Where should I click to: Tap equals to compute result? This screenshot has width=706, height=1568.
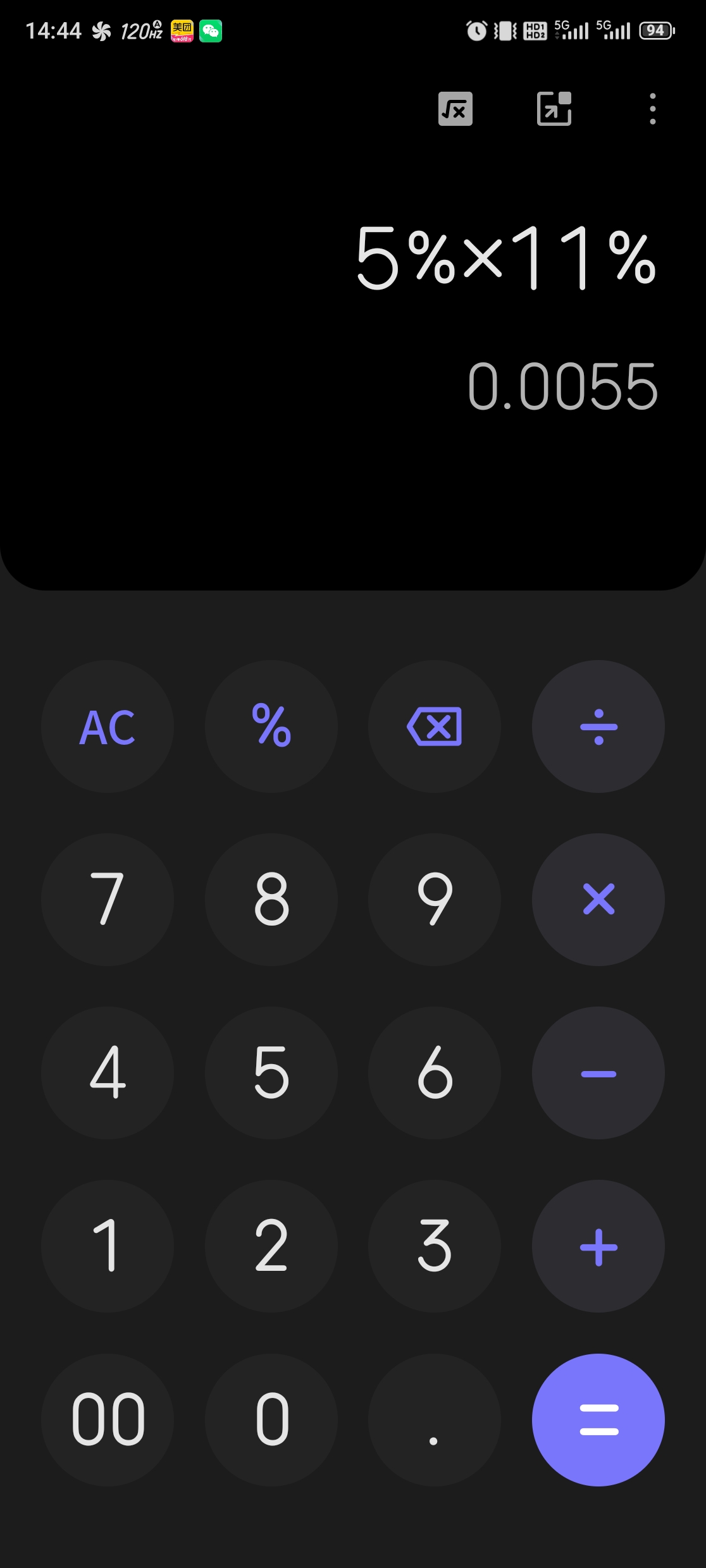pos(598,1419)
